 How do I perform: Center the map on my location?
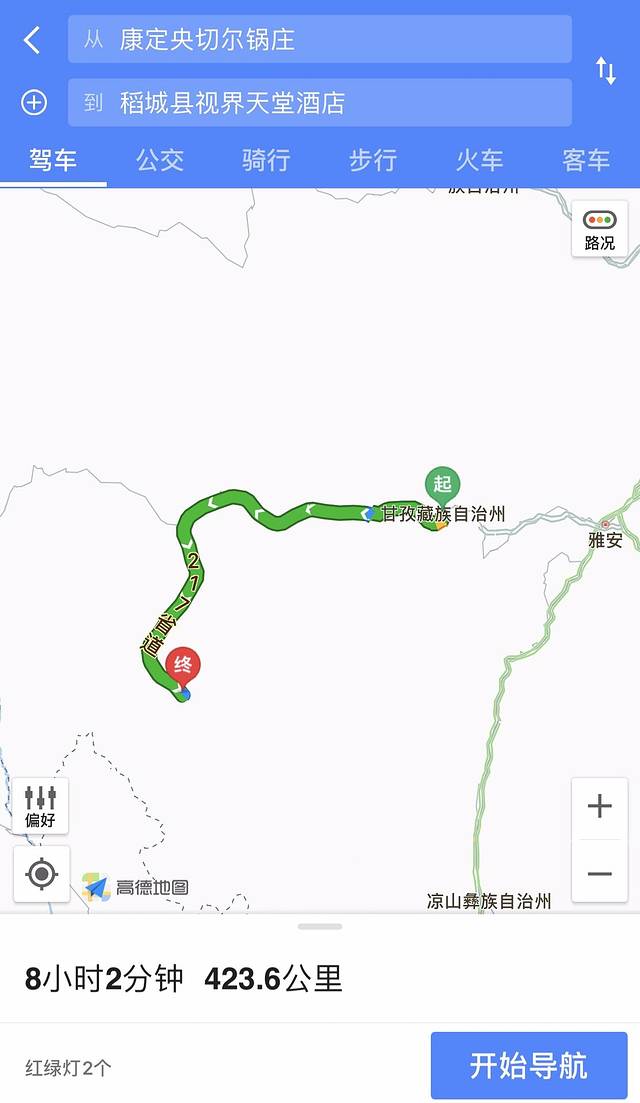(41, 874)
